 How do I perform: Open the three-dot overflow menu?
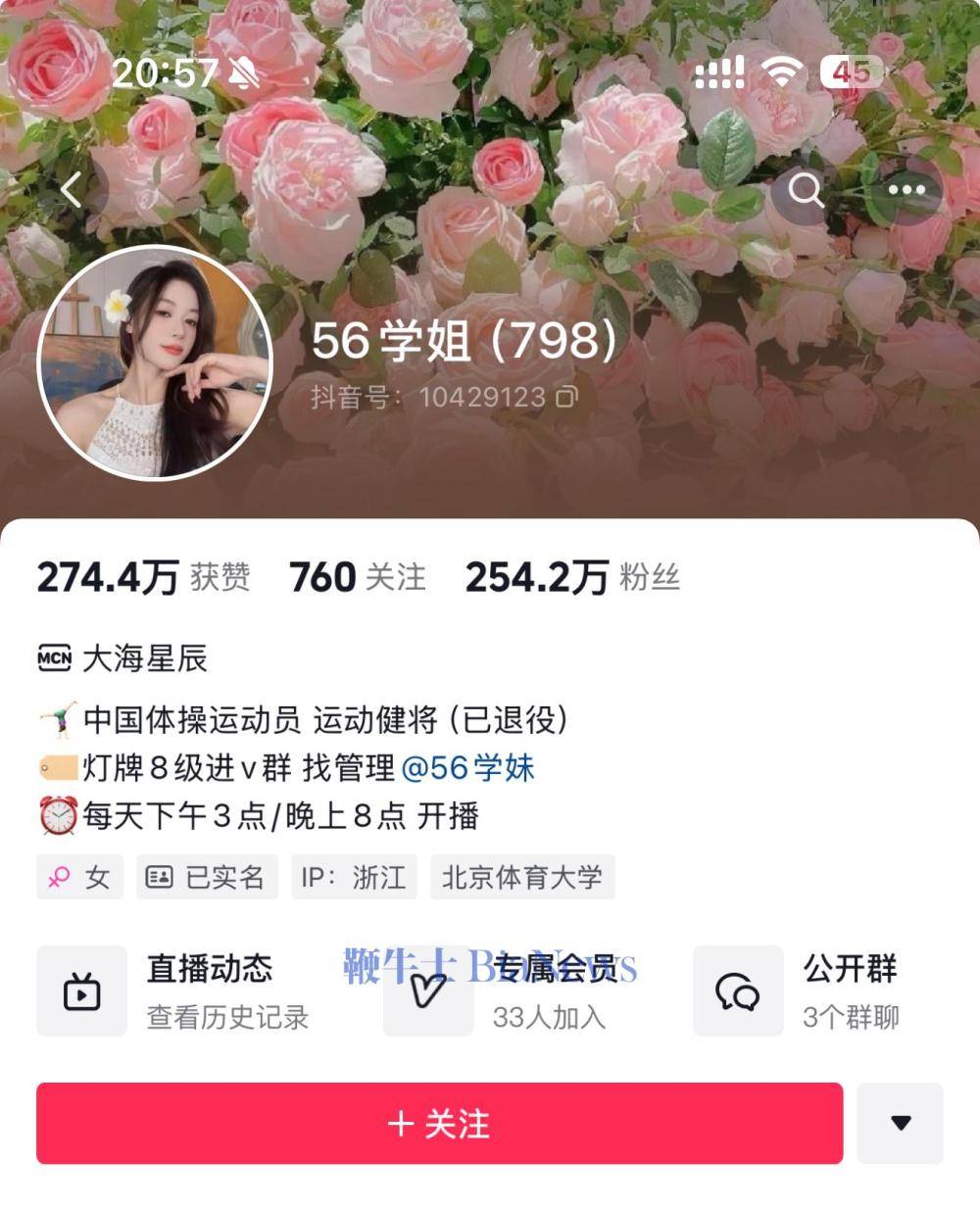pos(906,190)
